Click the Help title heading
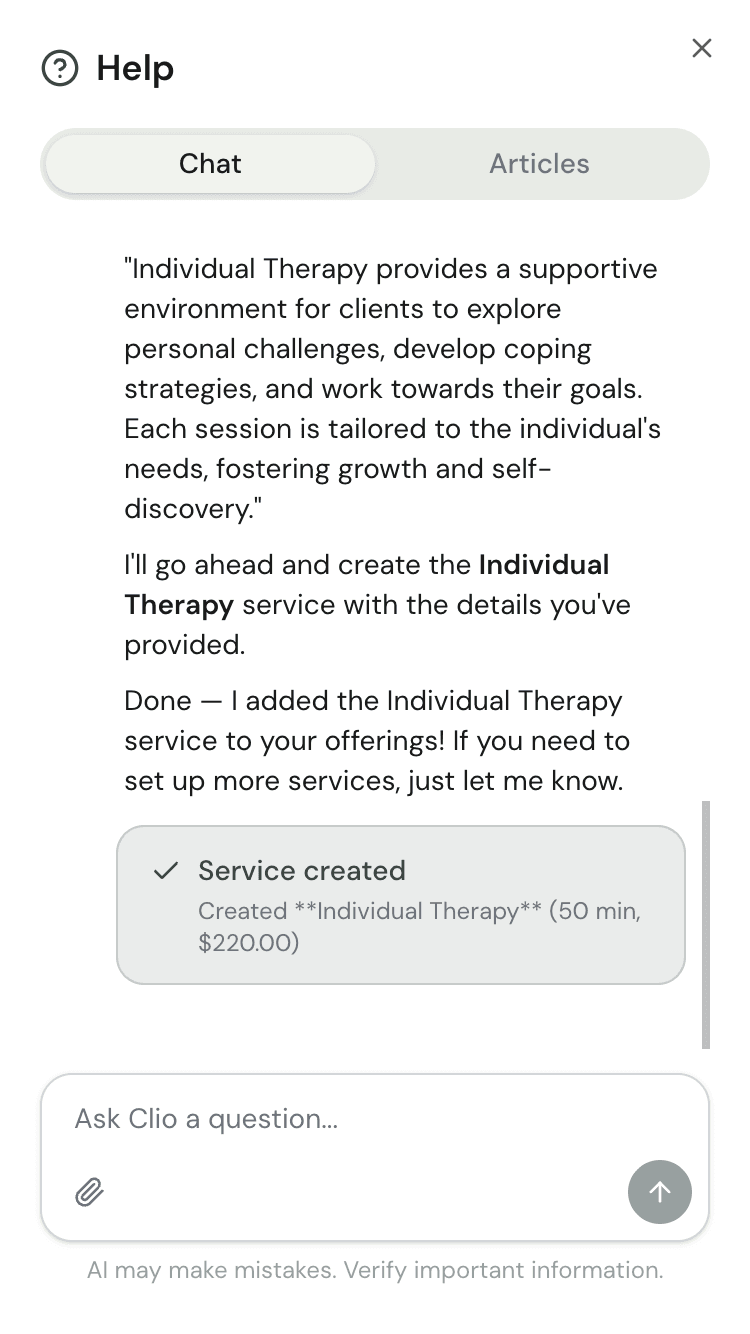The image size is (750, 1334). [x=134, y=69]
